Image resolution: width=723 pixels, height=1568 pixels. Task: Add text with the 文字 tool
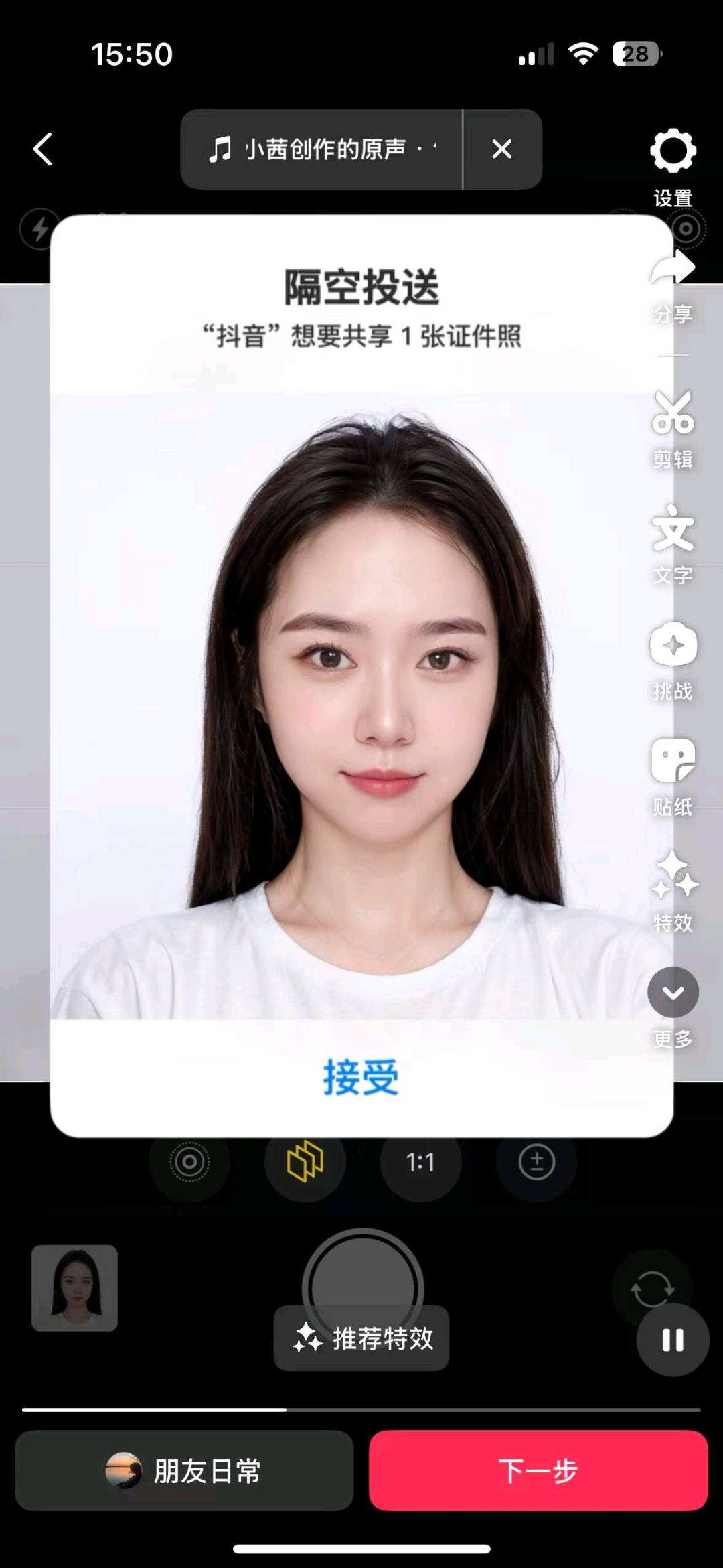coord(673,529)
